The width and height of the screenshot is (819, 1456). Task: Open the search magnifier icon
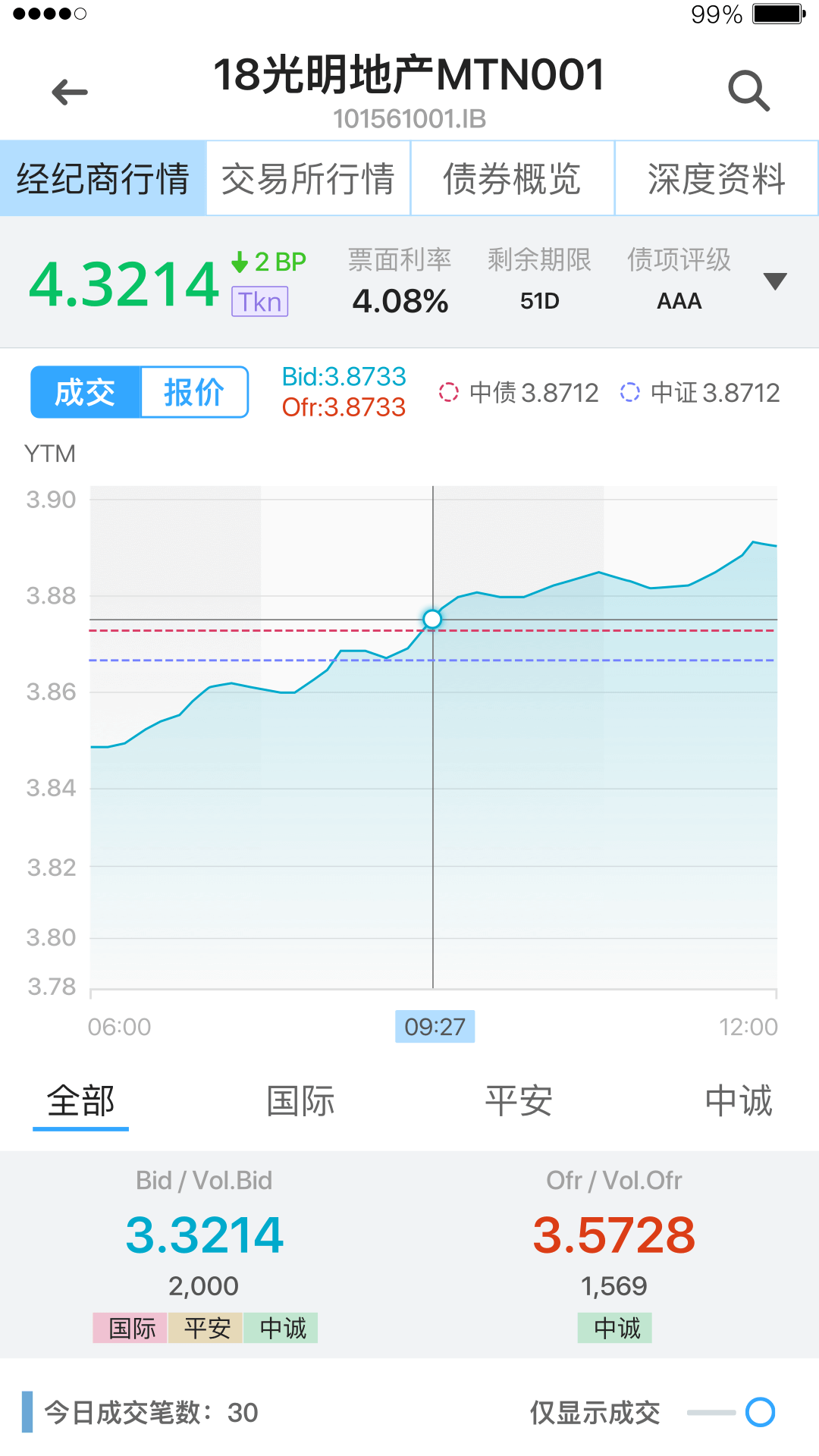(x=748, y=92)
